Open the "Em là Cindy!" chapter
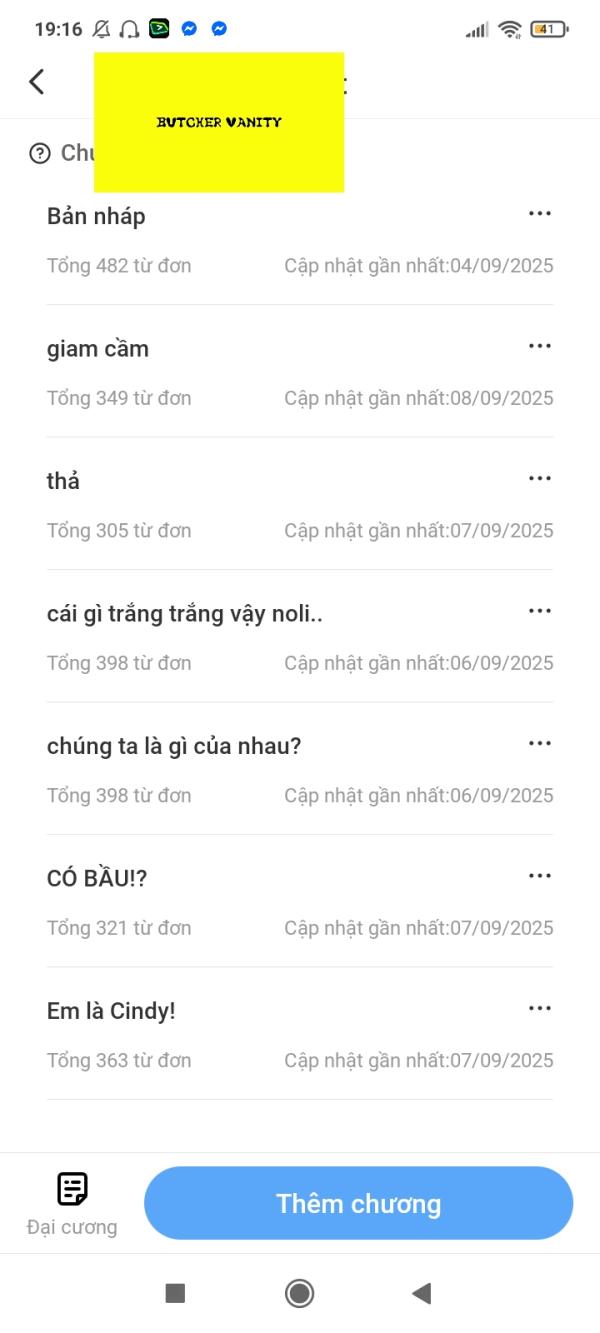This screenshot has height=1333, width=600. click(111, 1011)
